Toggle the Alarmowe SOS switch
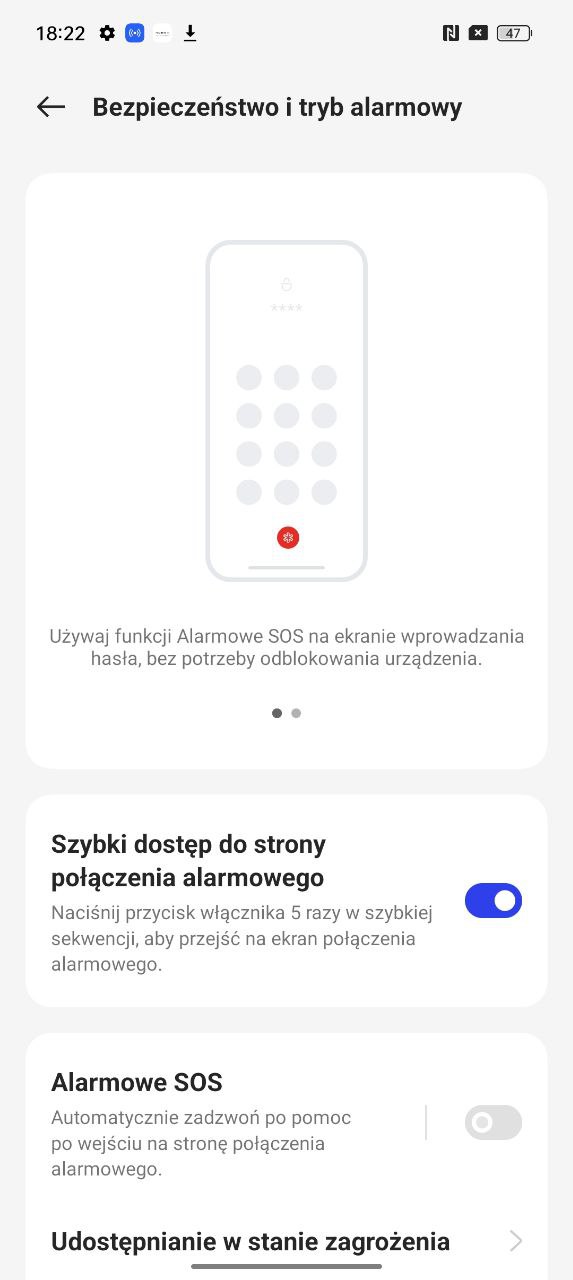 (x=493, y=1122)
